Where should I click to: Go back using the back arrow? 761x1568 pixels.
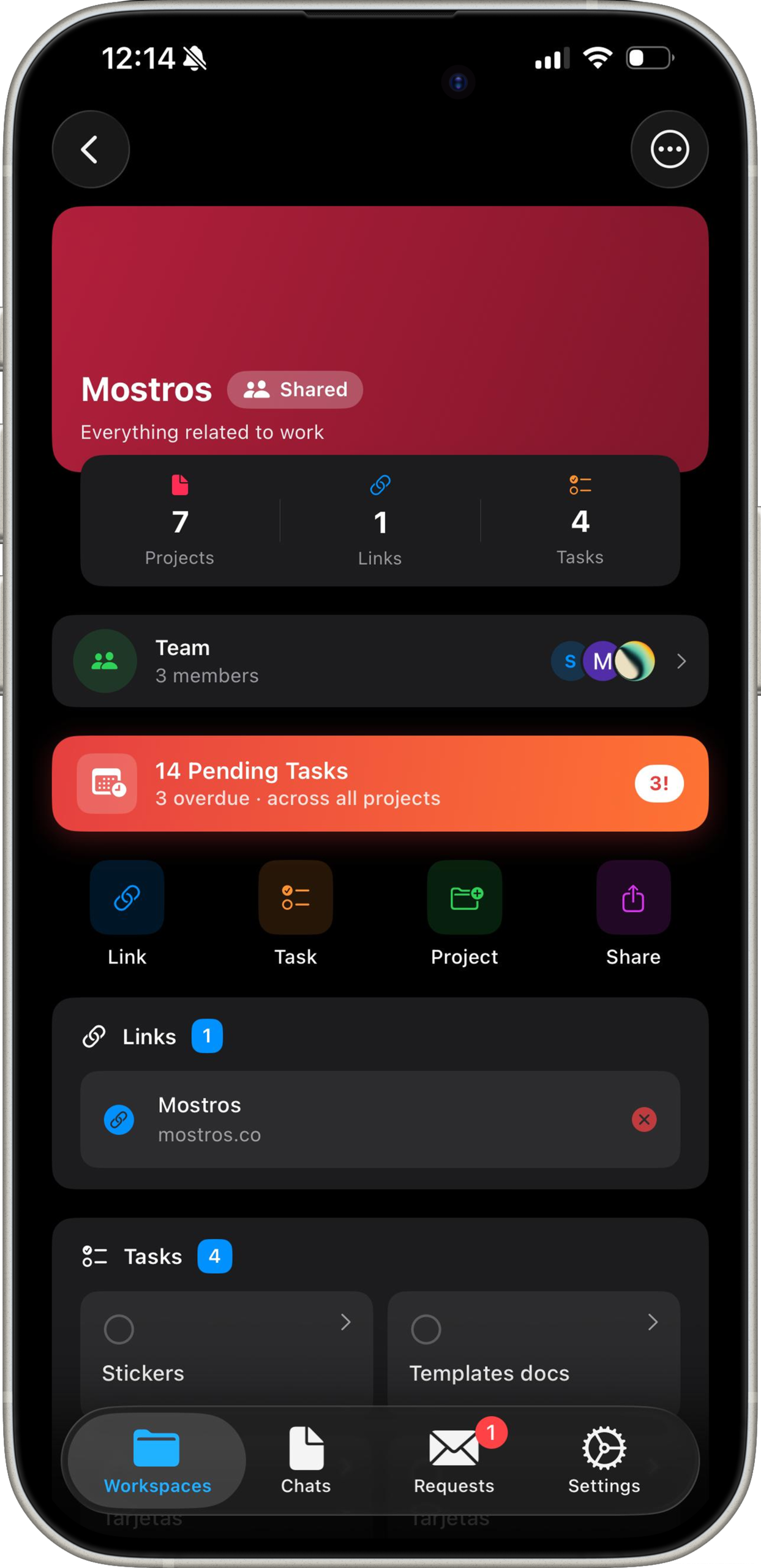tap(91, 149)
